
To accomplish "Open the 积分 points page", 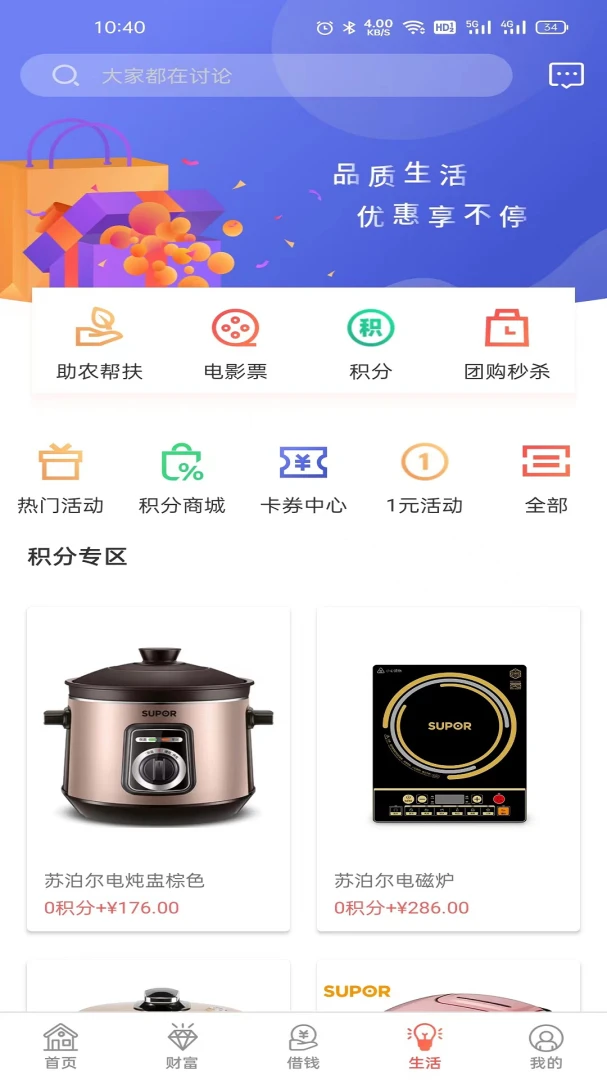I will (370, 343).
